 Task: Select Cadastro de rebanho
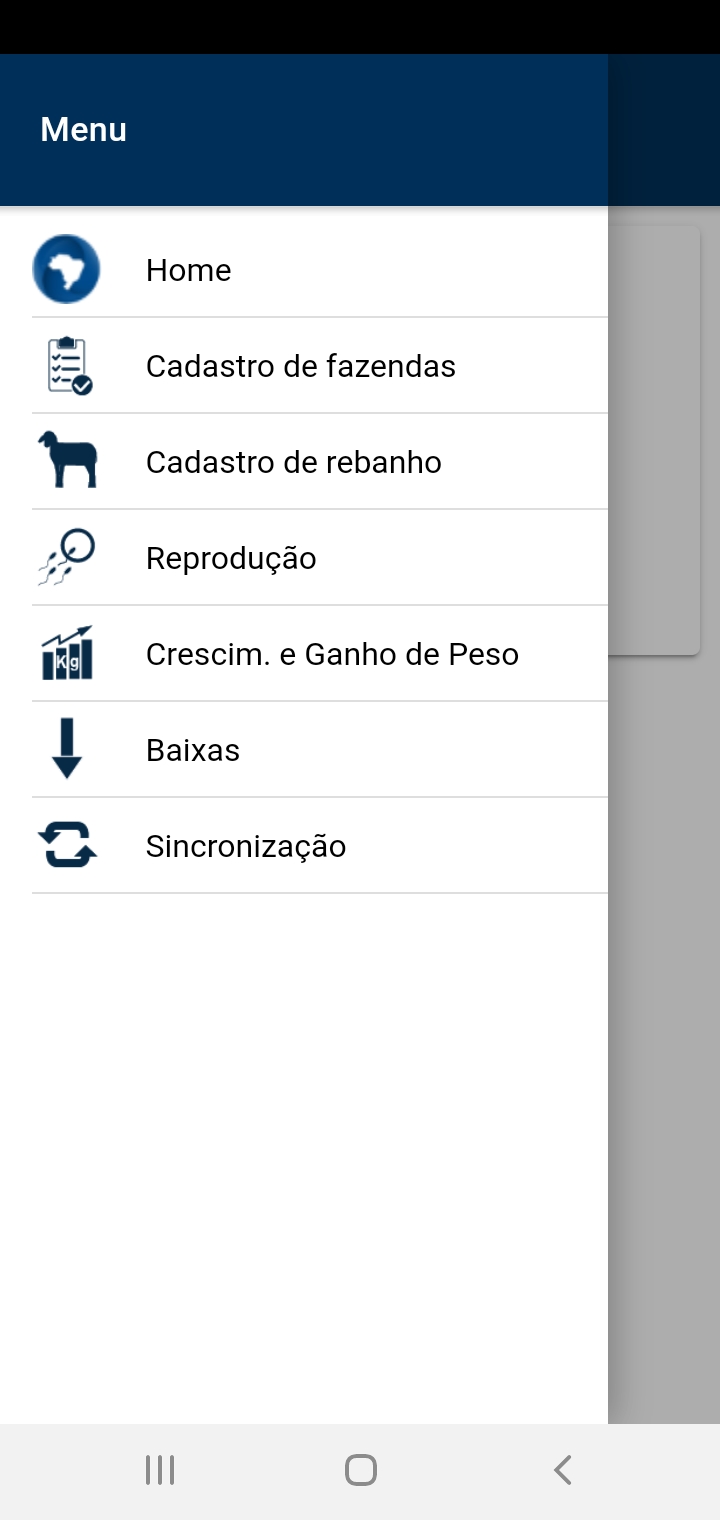304,462
